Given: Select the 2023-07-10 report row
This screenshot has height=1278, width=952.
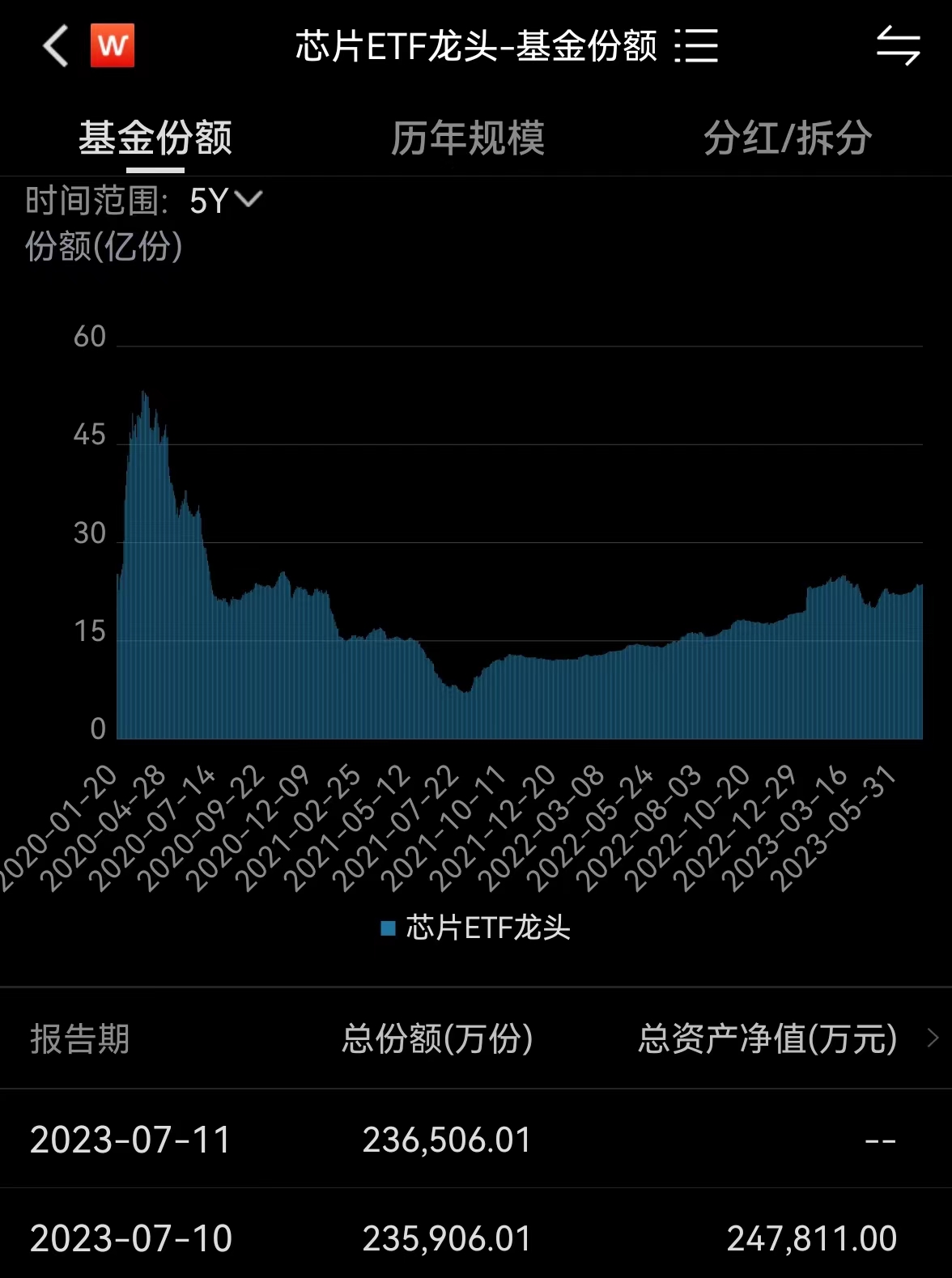Looking at the screenshot, I should pyautogui.click(x=476, y=1238).
